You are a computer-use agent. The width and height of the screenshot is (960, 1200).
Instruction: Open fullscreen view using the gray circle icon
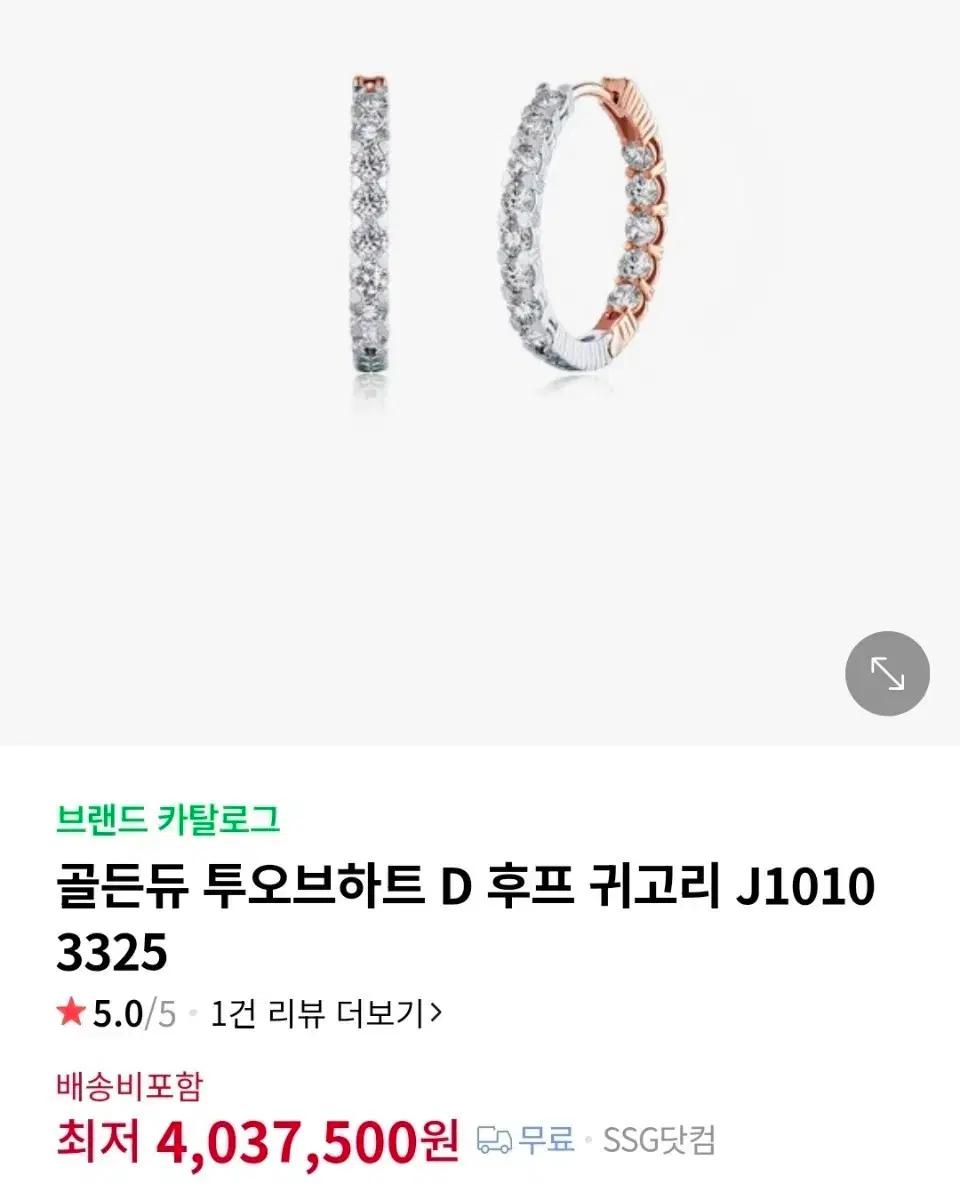pos(888,673)
